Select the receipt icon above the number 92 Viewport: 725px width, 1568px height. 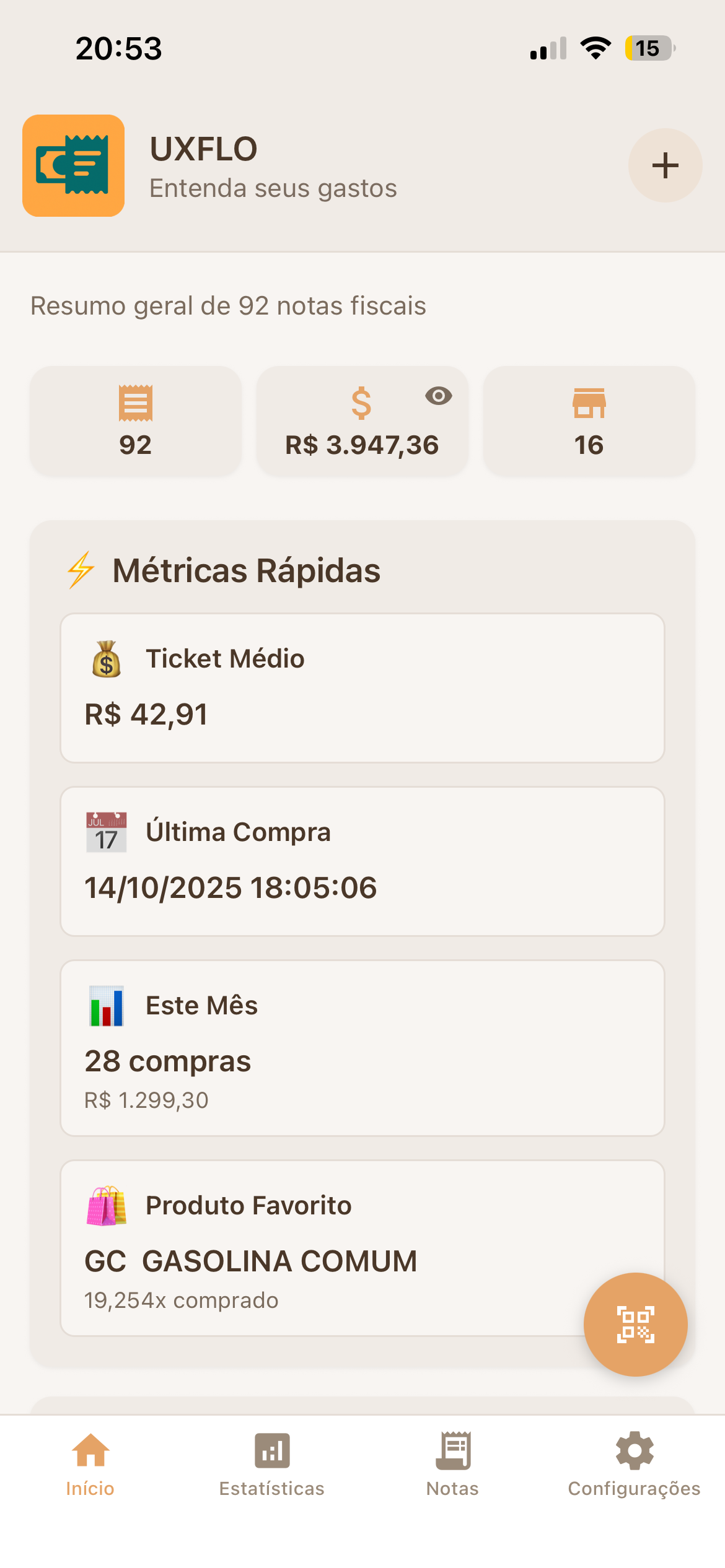tap(137, 404)
